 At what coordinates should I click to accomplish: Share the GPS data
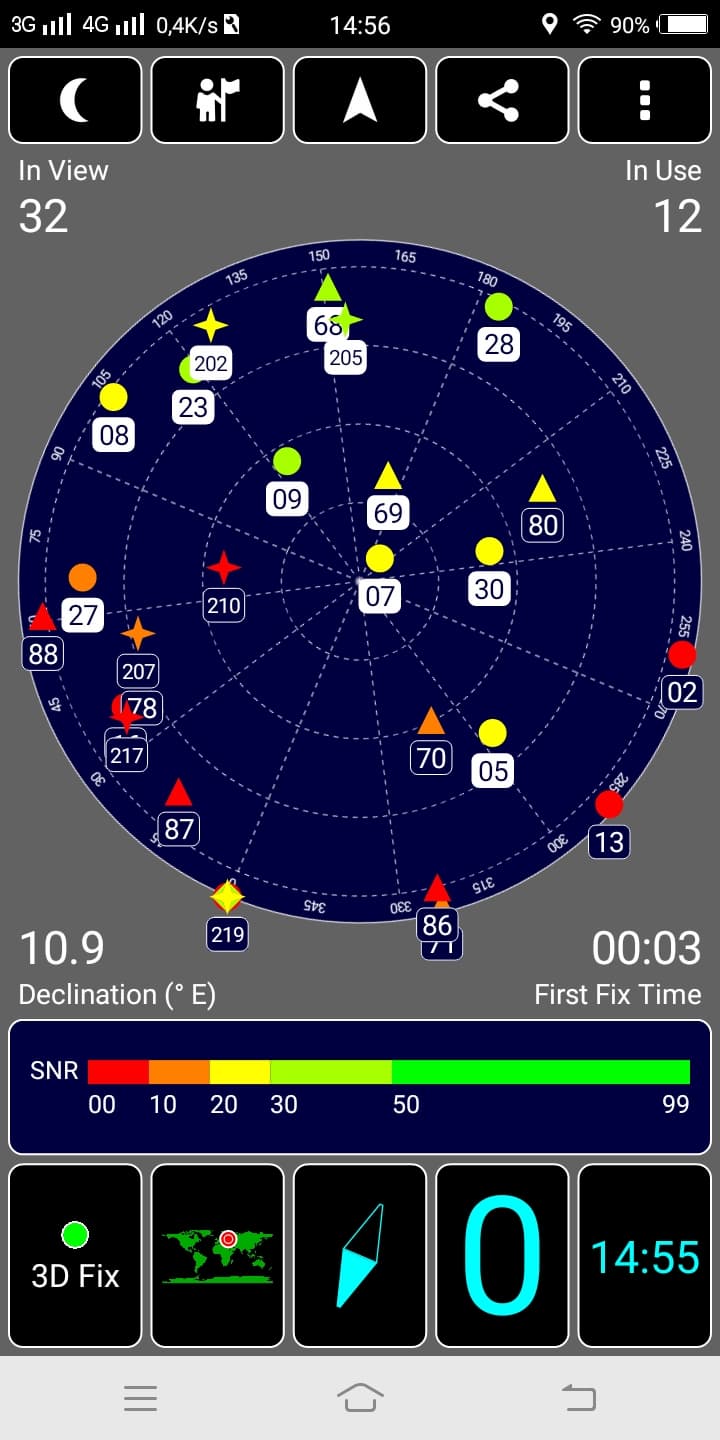click(502, 100)
